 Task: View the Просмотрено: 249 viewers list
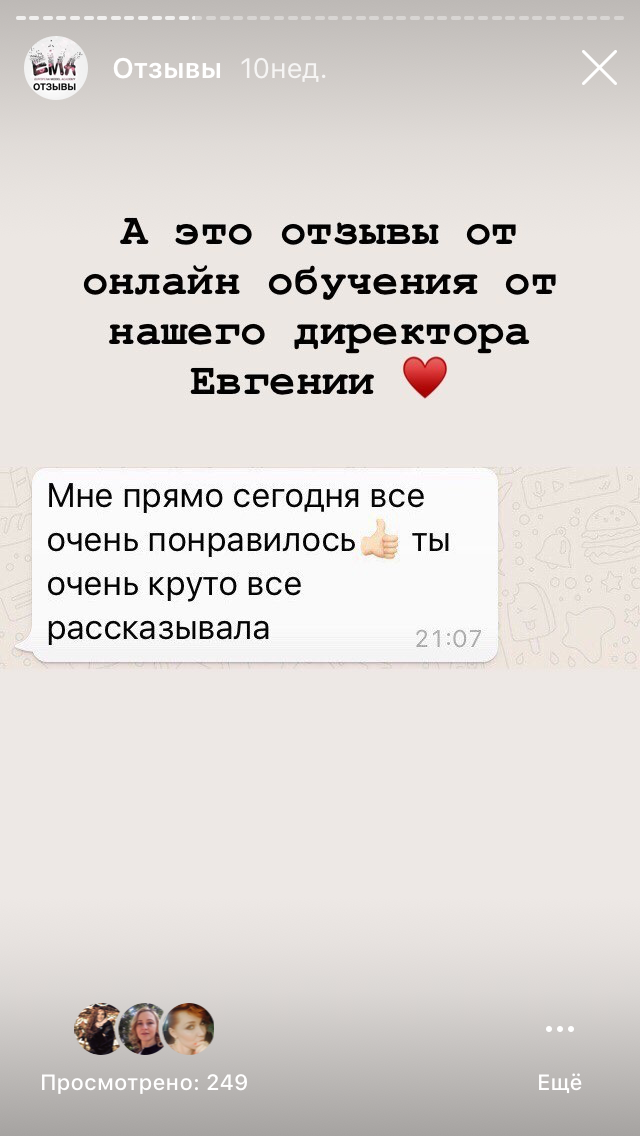point(144,1082)
